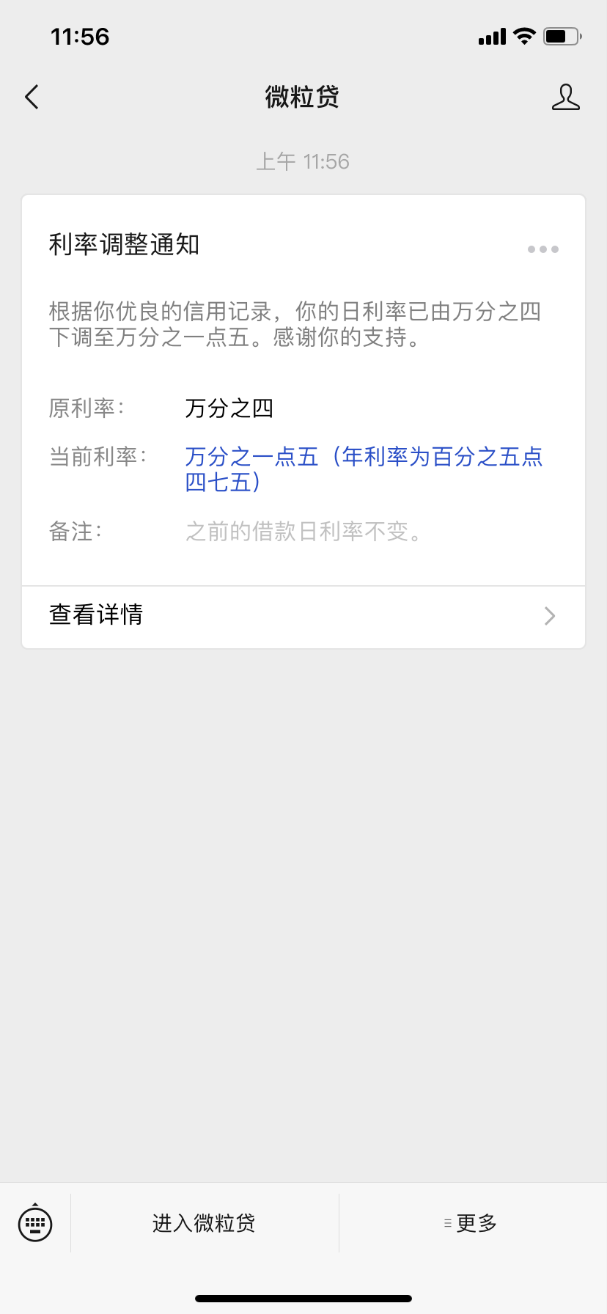Open the three-dot menu on the notice card

543,249
